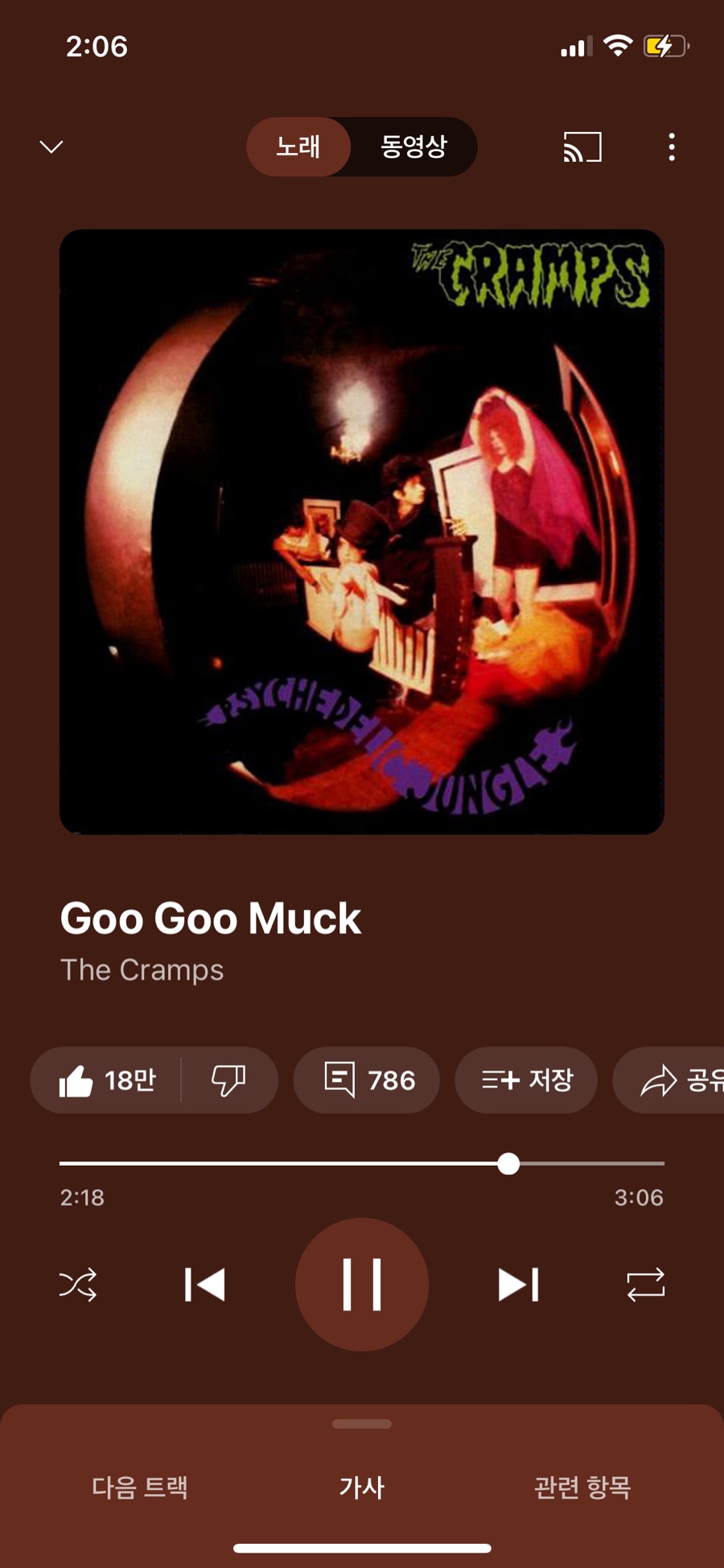Viewport: 724px width, 1568px height.
Task: Save song to playlist via 저장
Action: click(x=526, y=1080)
